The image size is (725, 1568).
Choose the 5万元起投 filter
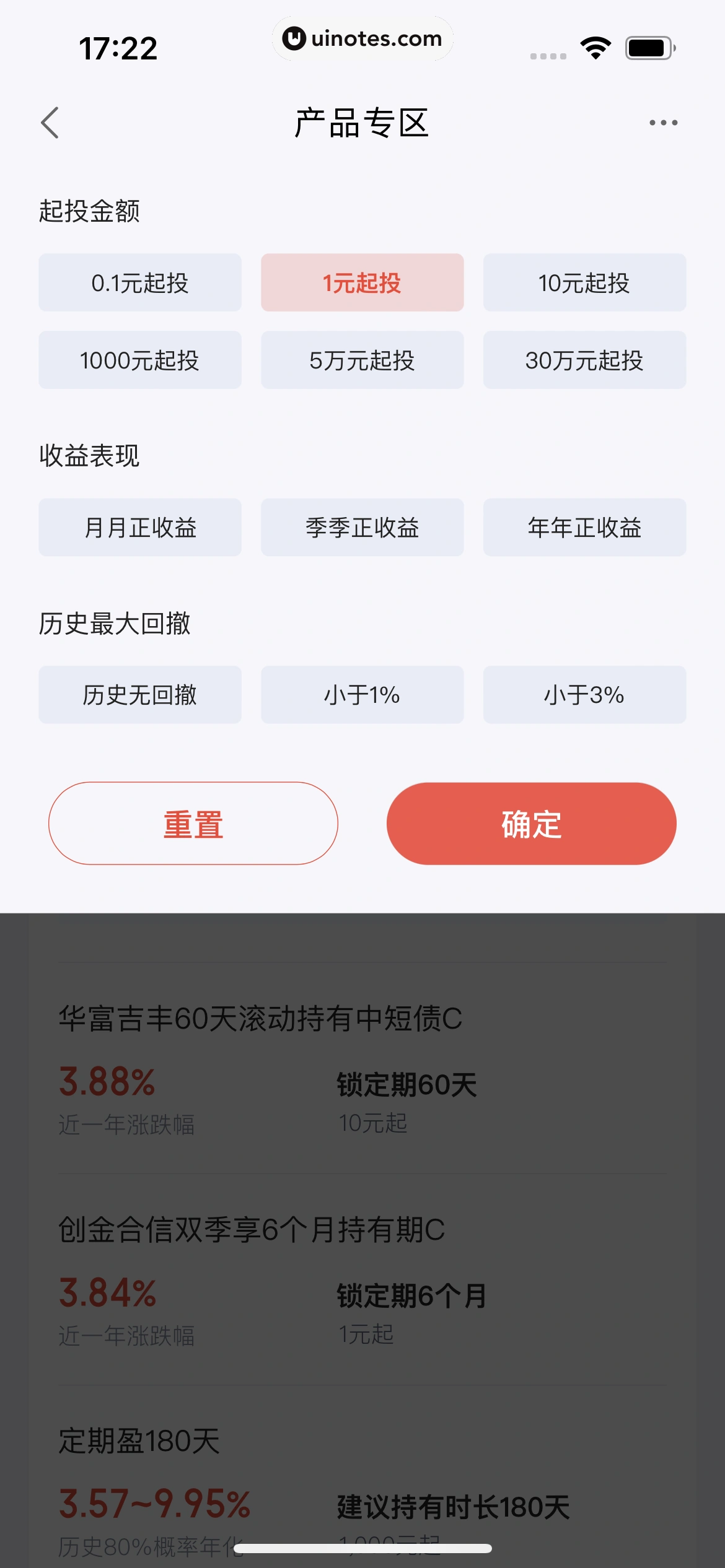362,360
